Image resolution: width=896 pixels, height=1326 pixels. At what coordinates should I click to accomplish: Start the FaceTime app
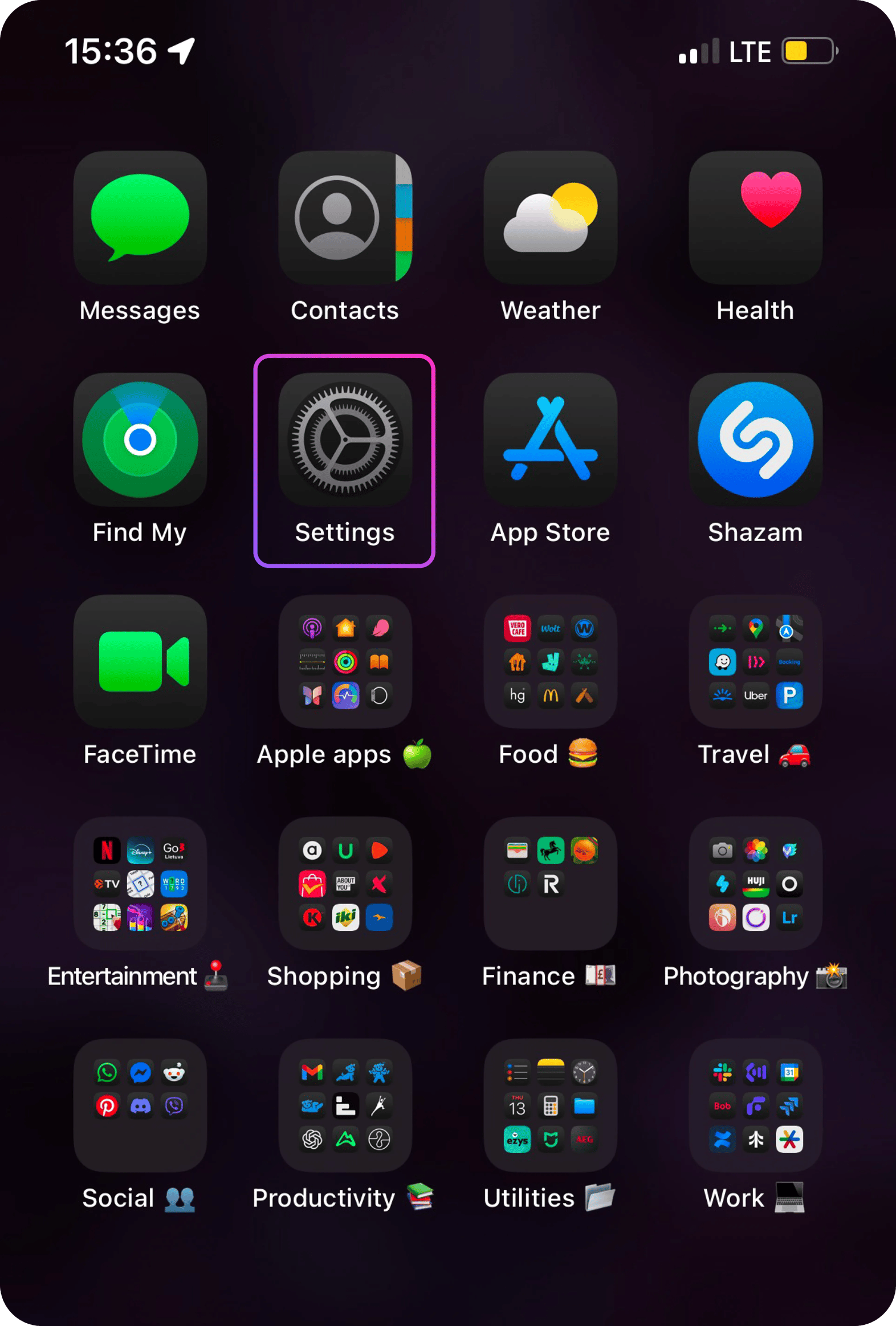click(x=140, y=661)
